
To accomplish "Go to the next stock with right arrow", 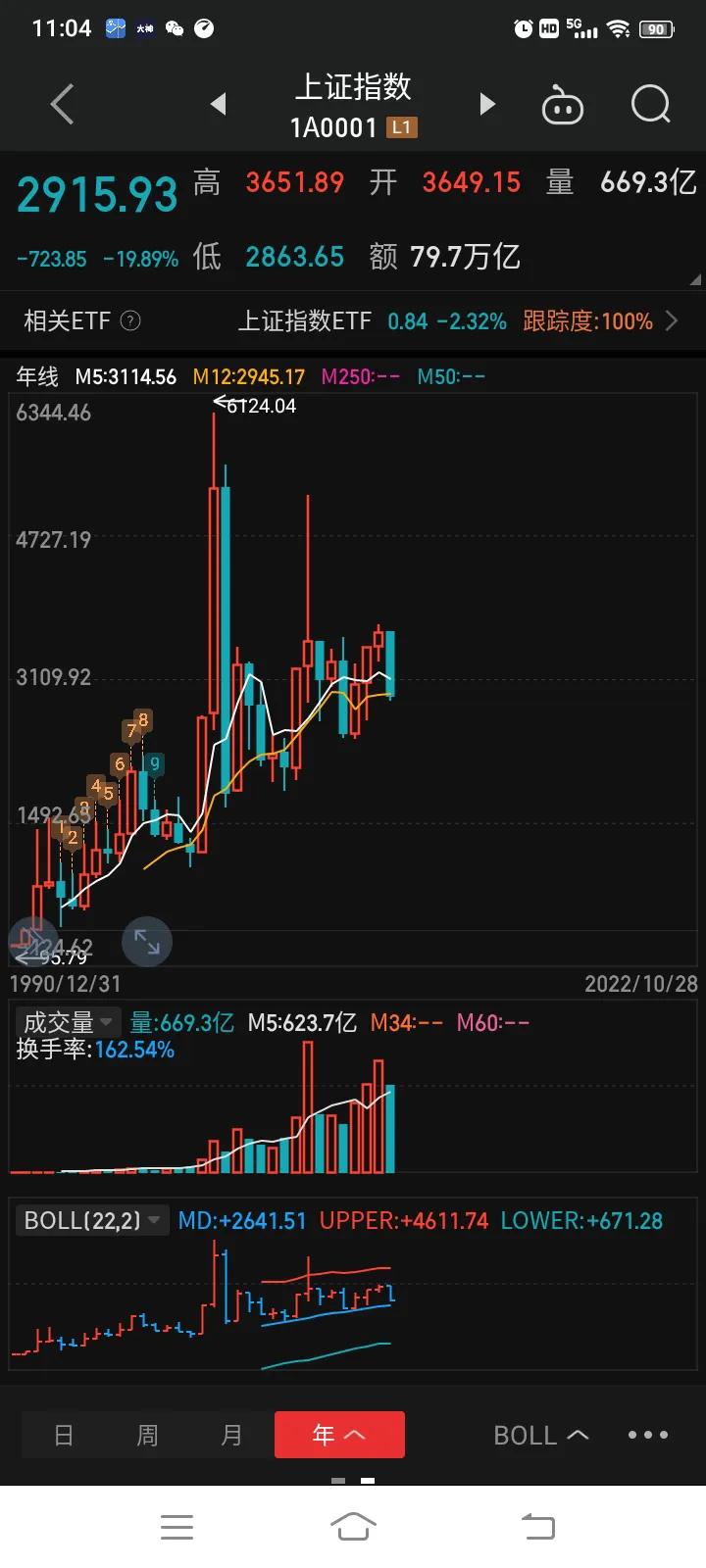I will 487,104.
